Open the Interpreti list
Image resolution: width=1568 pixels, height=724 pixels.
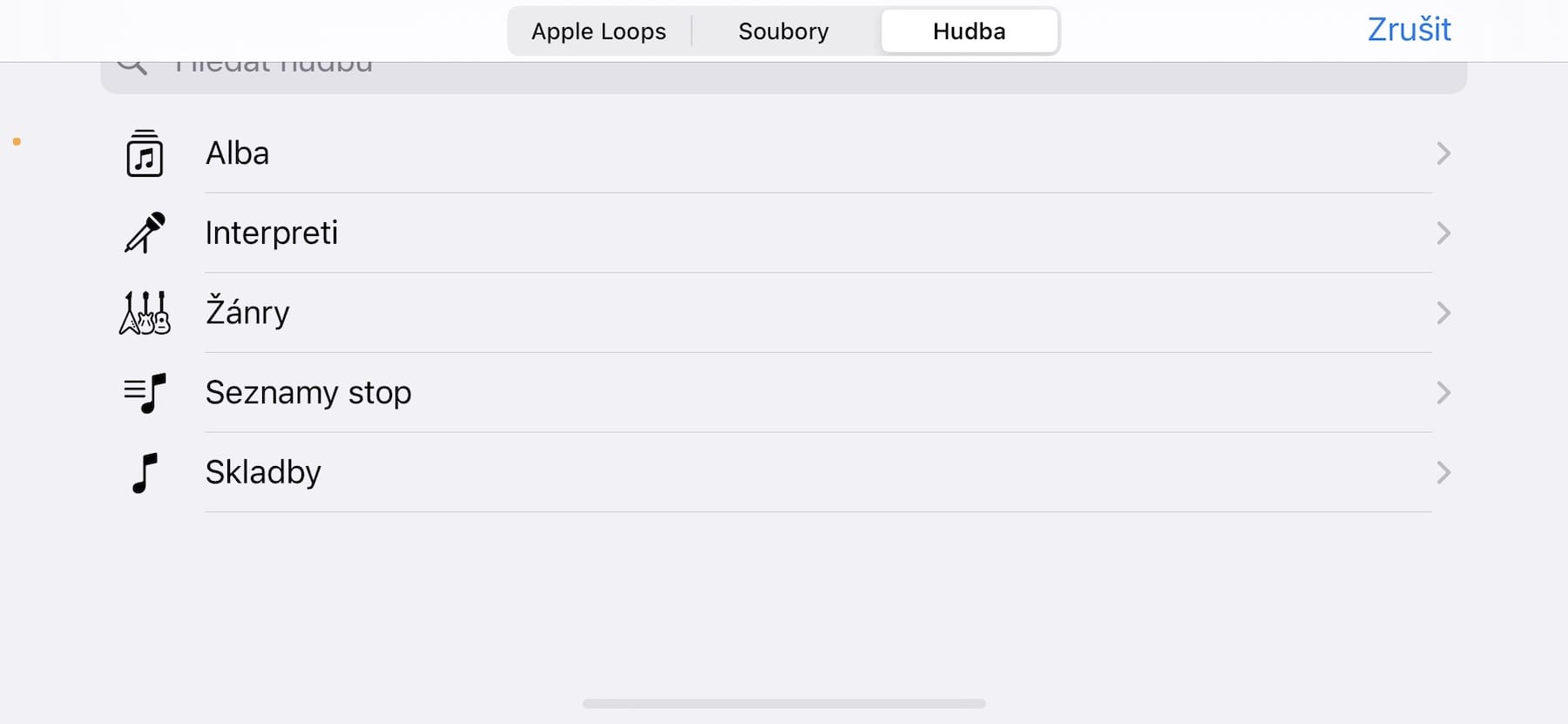(x=784, y=233)
